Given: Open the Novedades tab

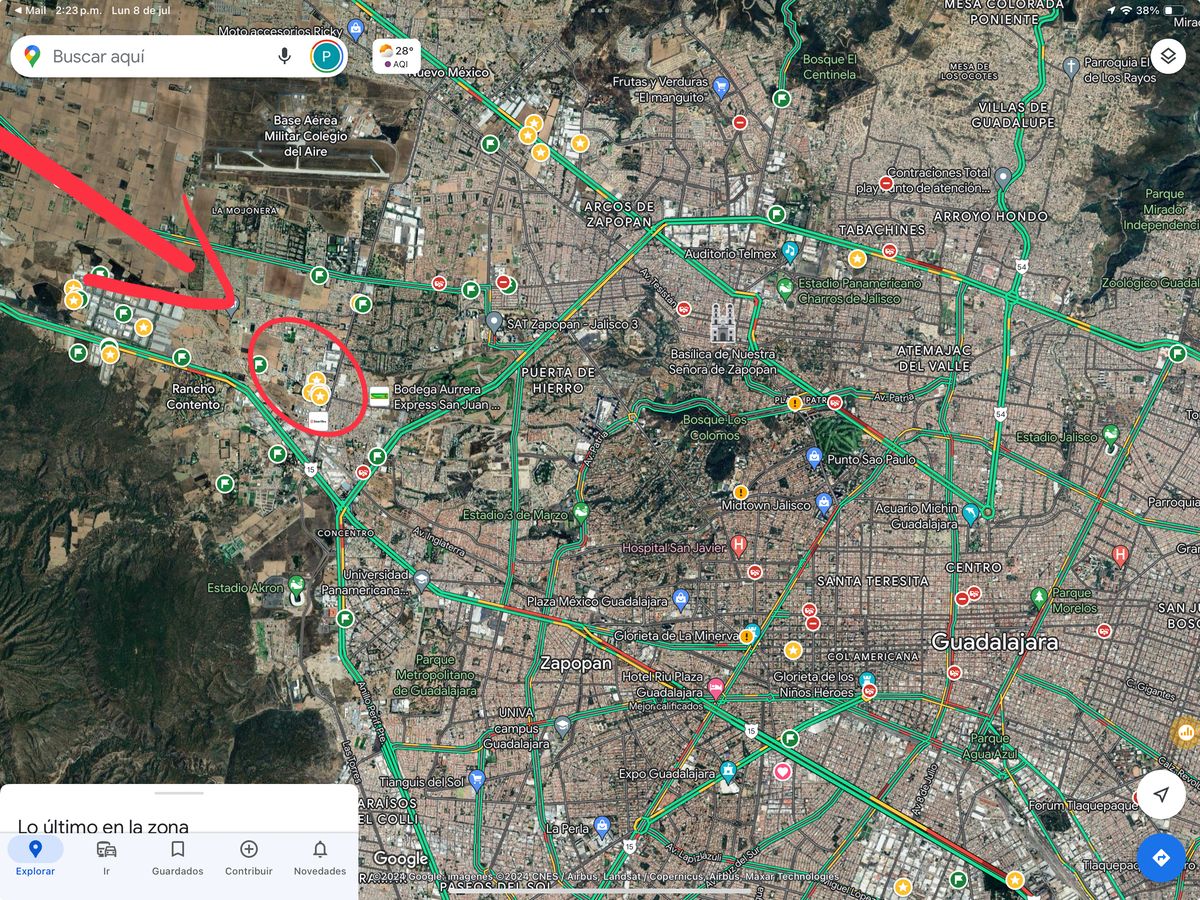Looking at the screenshot, I should pos(320,857).
